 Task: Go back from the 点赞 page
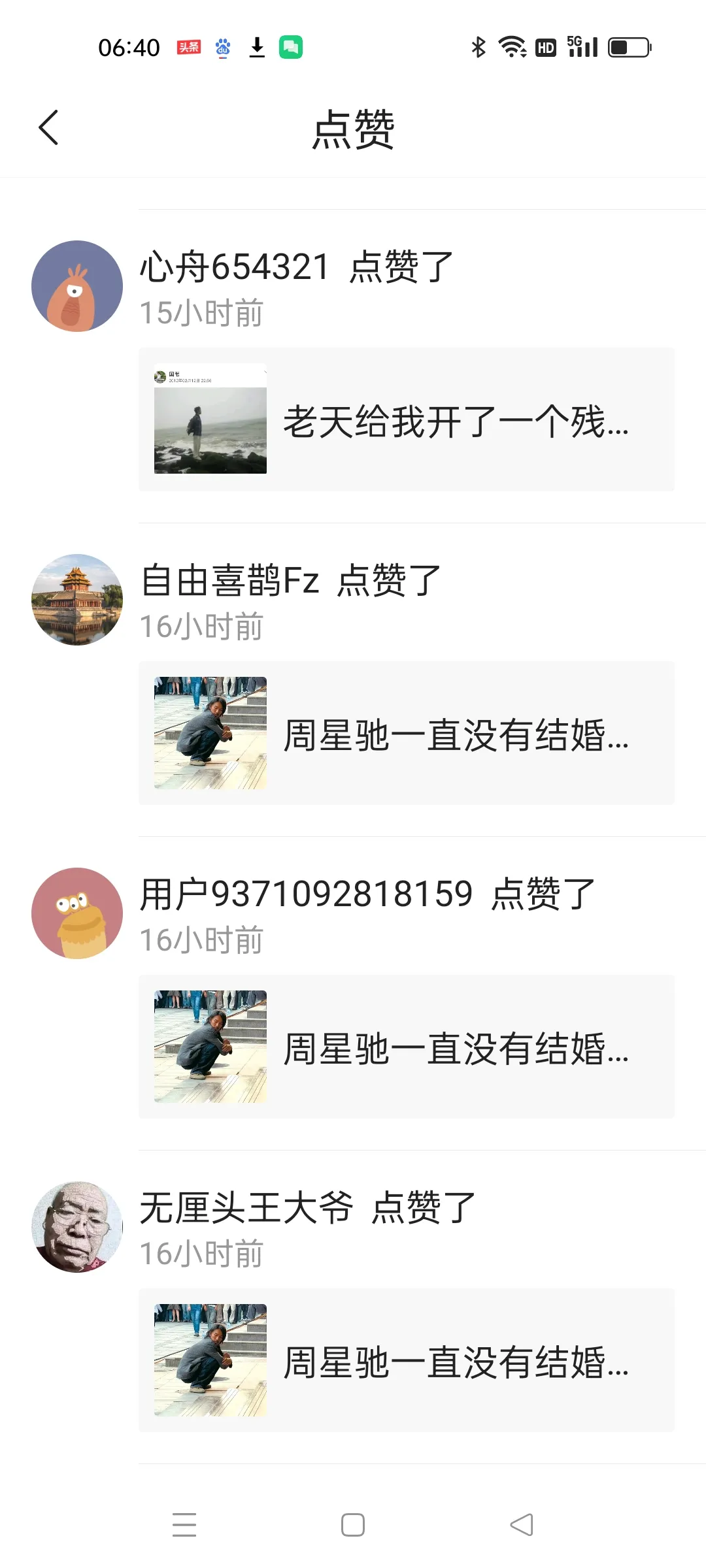click(49, 127)
